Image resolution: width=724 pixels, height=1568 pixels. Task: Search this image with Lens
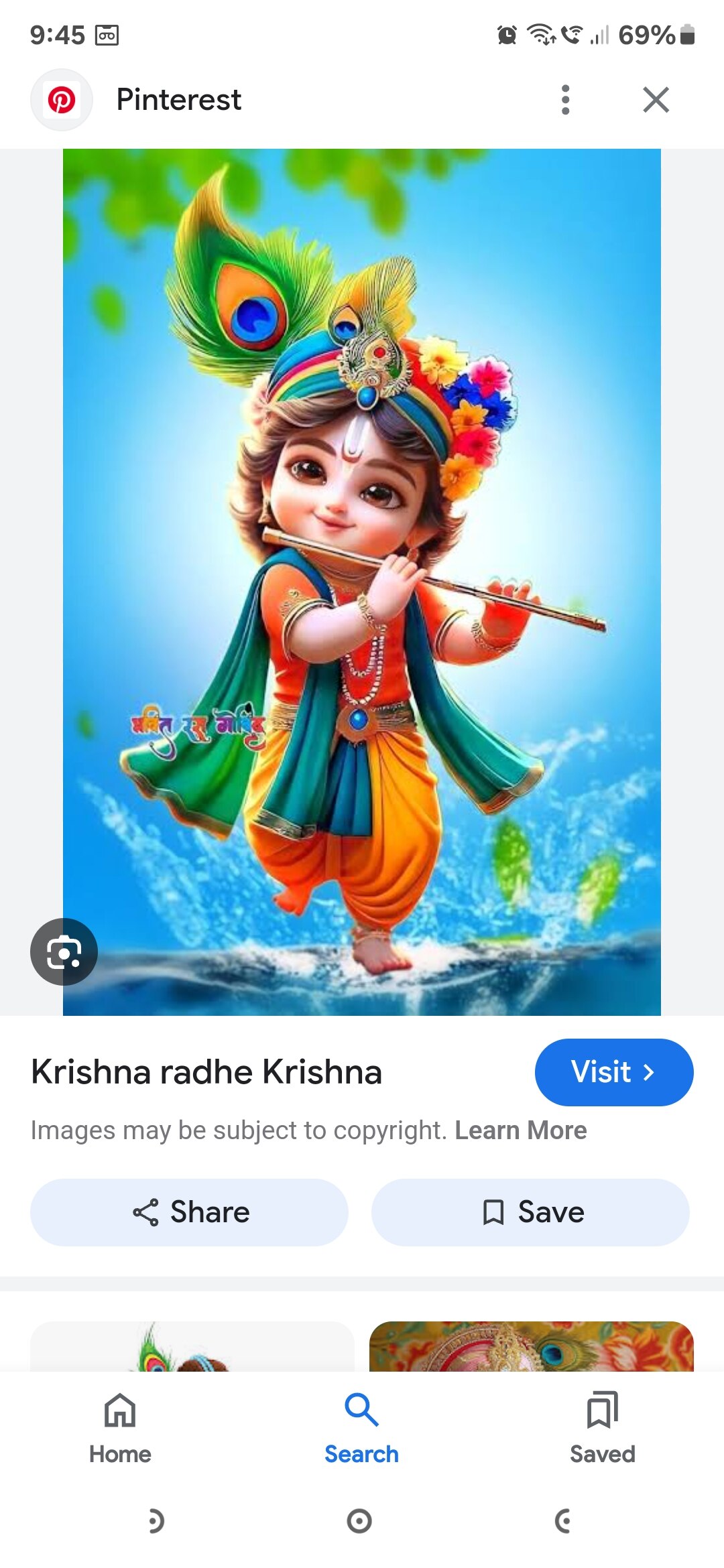point(64,952)
